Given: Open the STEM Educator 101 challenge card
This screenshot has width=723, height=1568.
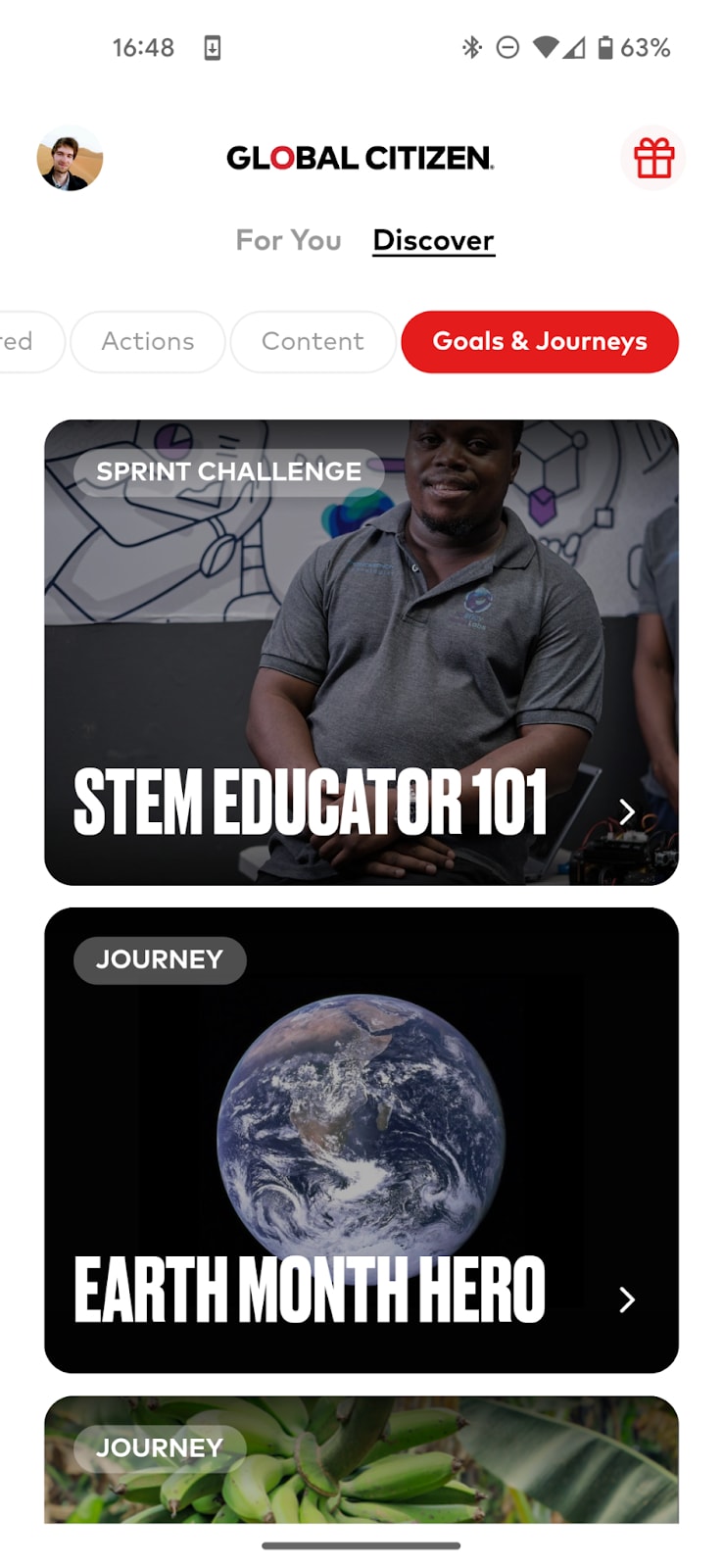Looking at the screenshot, I should pos(361,652).
